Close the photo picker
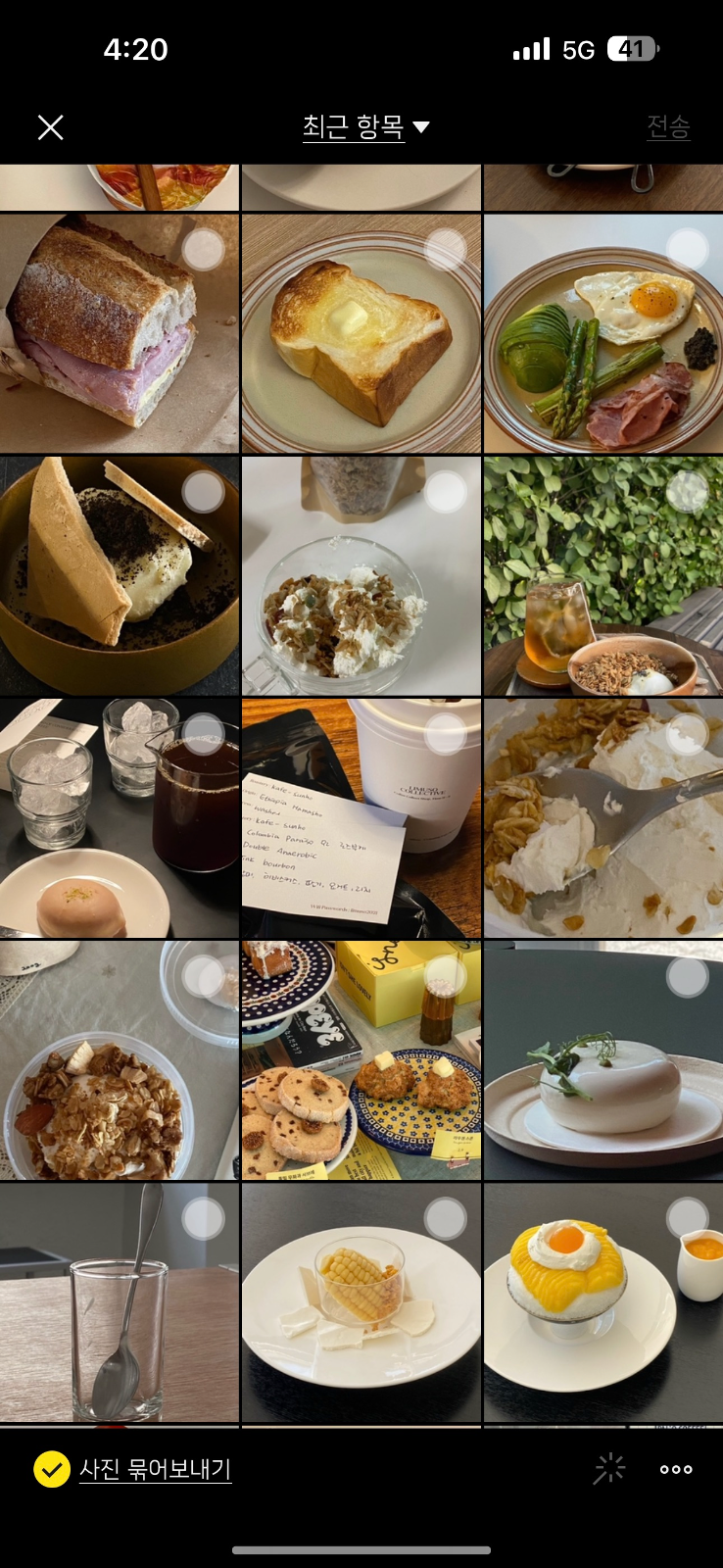The width and height of the screenshot is (723, 1568). click(50, 127)
